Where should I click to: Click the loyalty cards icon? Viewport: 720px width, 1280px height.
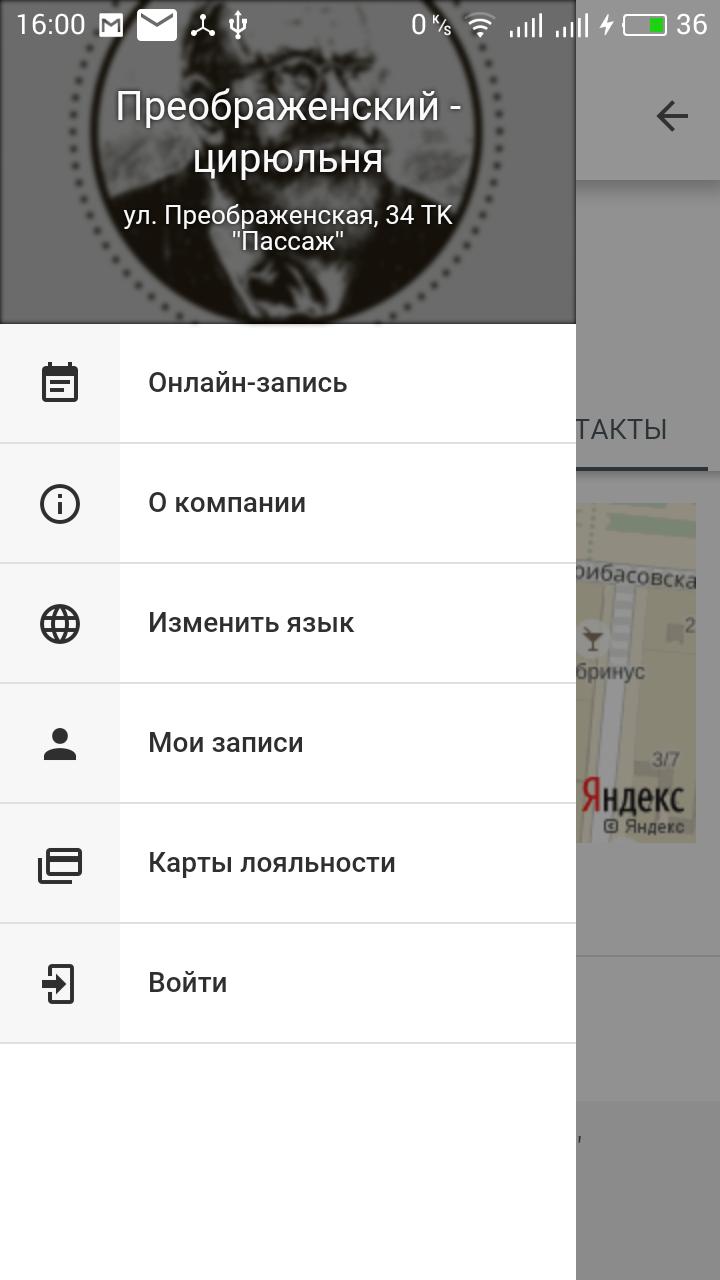coord(60,862)
